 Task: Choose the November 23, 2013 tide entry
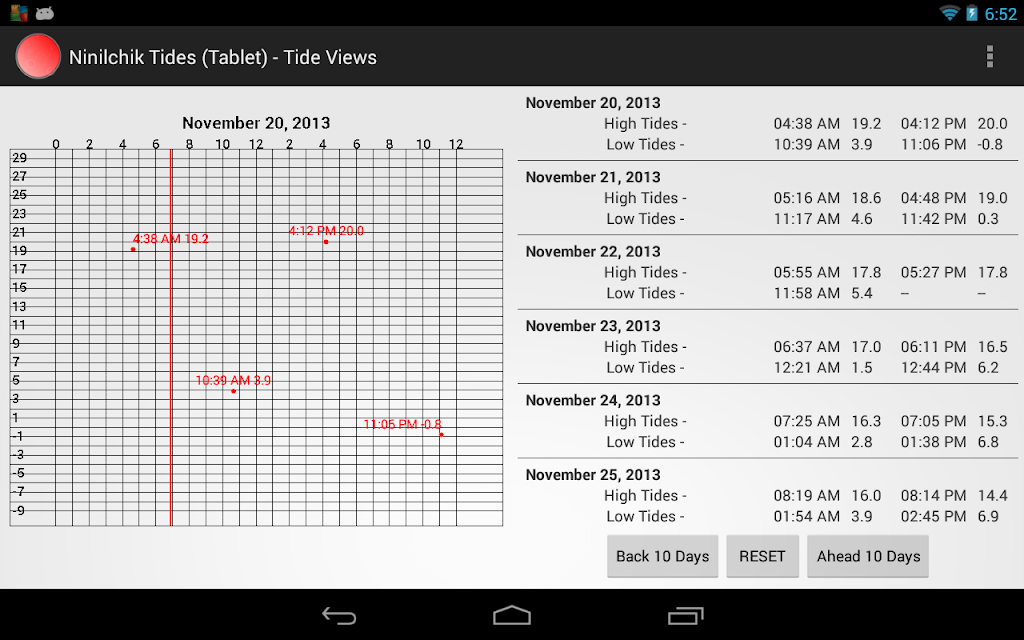coord(768,347)
